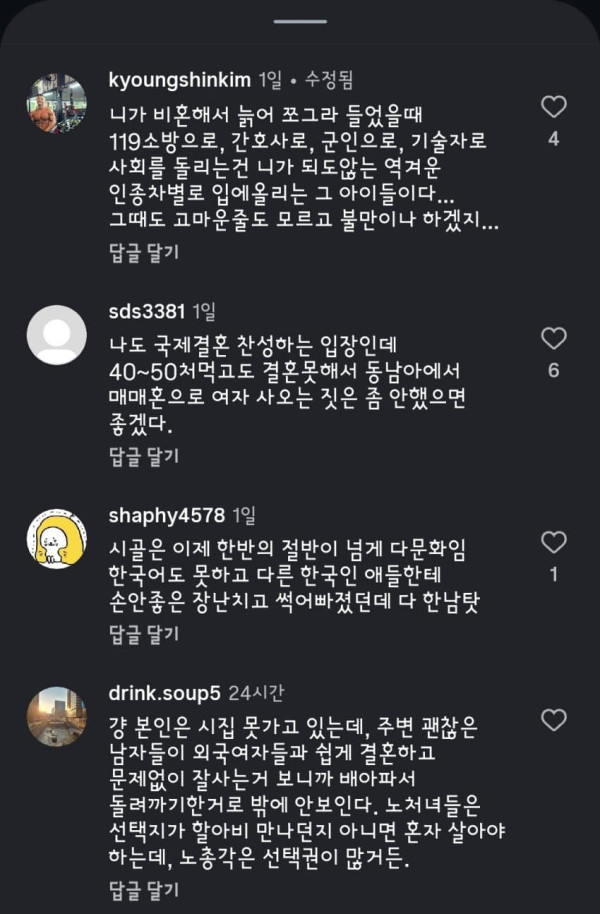Like the comment by sds3381
600x914 pixels.
(553, 338)
